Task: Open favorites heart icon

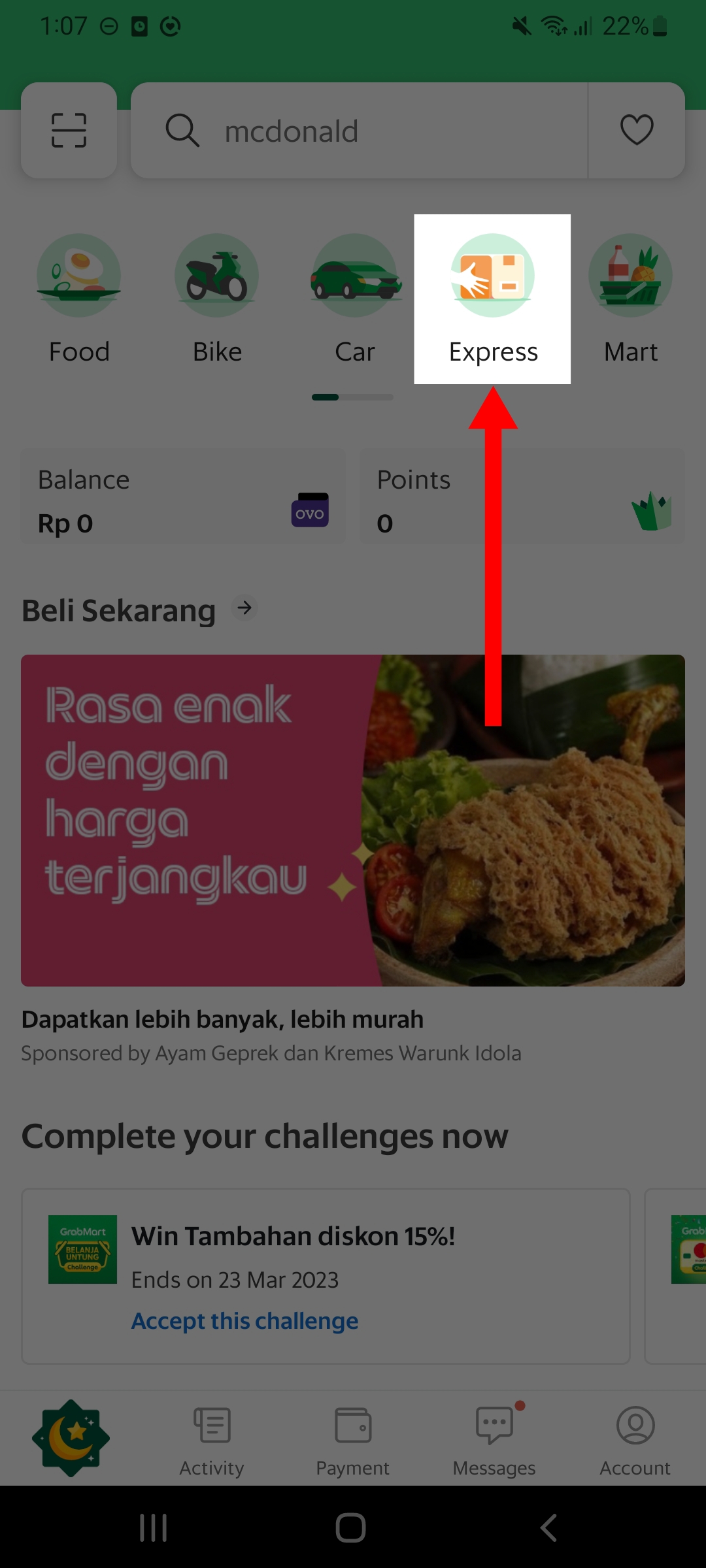Action: [636, 130]
